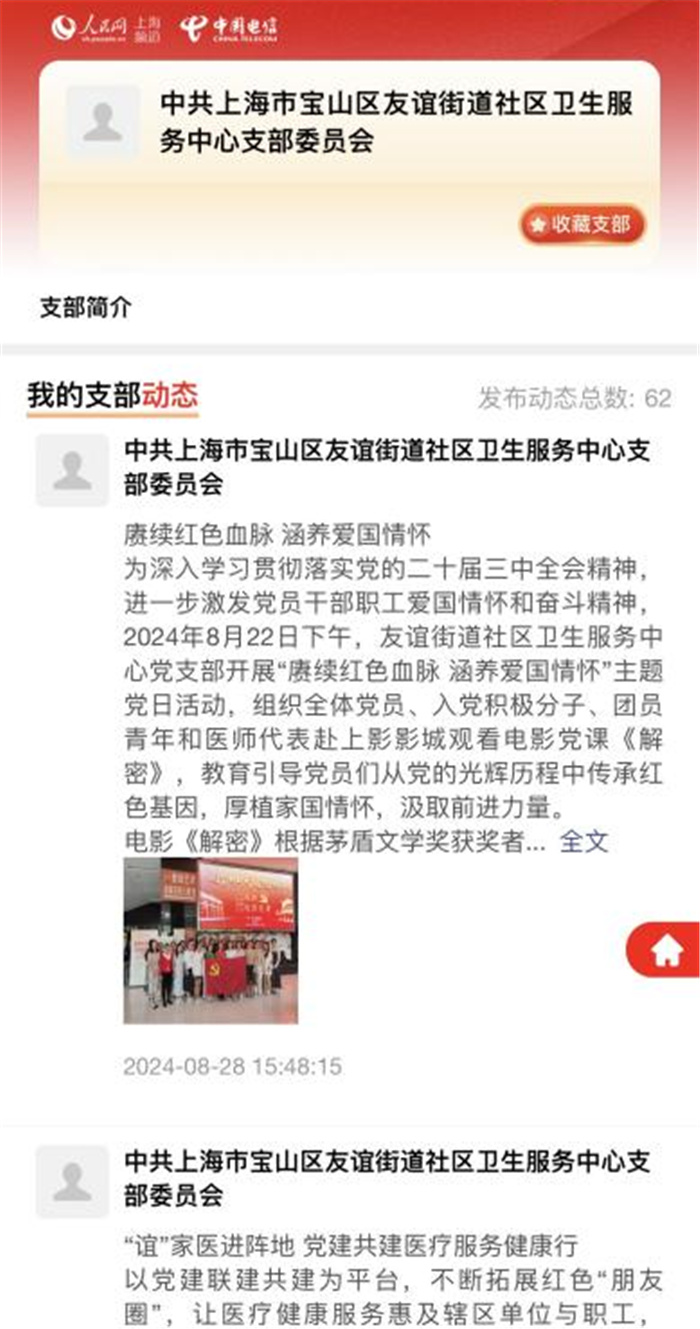View the group photo in the 赓续红色血脉 post
The image size is (700, 1329).
coord(210,940)
